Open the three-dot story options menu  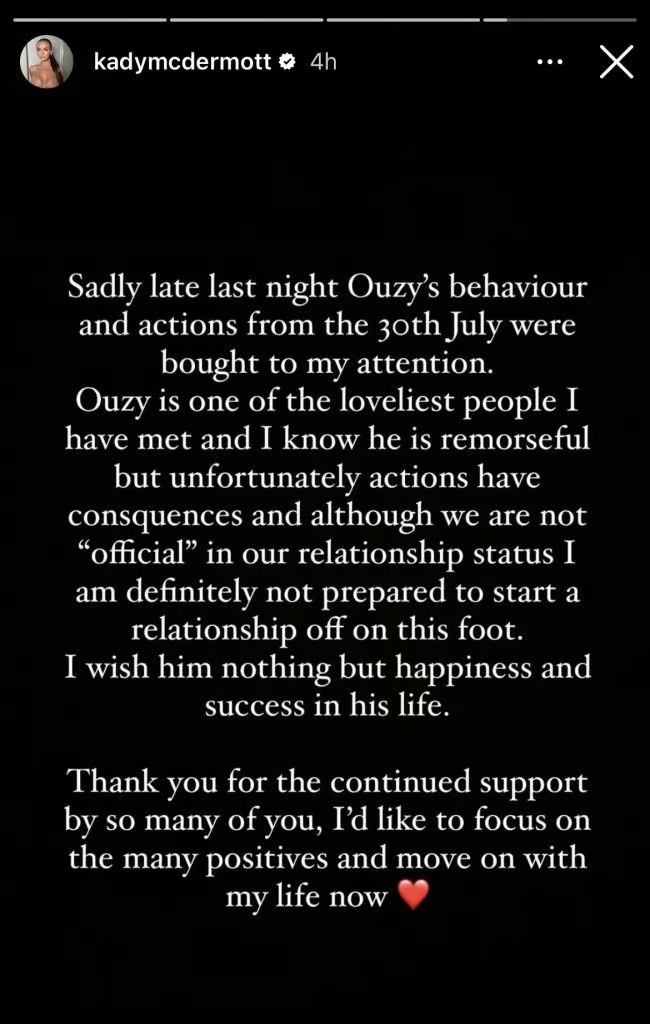point(551,62)
